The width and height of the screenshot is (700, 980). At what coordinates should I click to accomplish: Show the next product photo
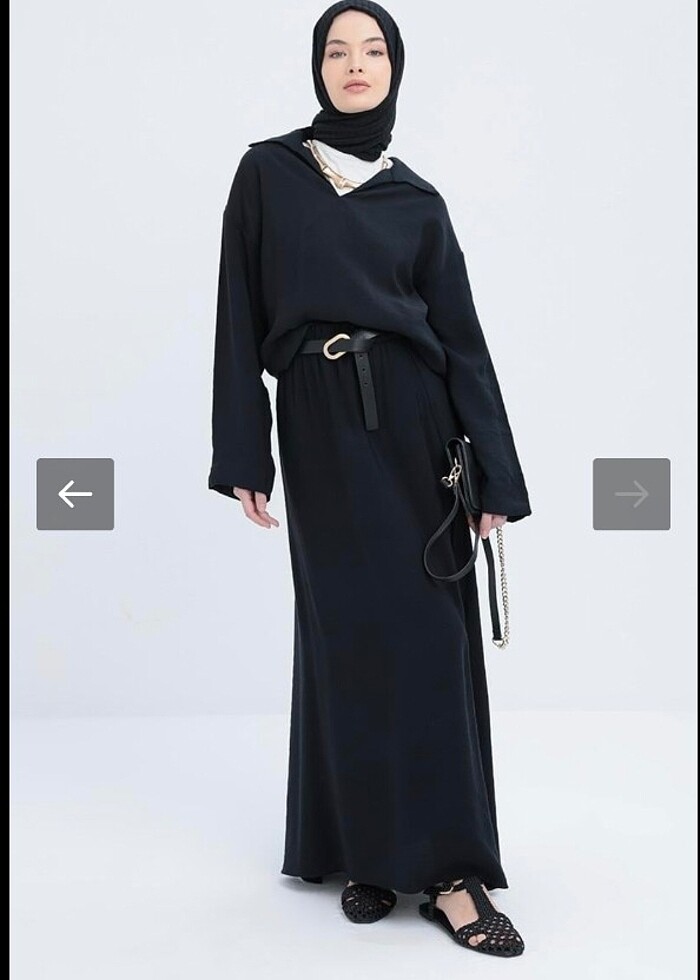click(631, 494)
